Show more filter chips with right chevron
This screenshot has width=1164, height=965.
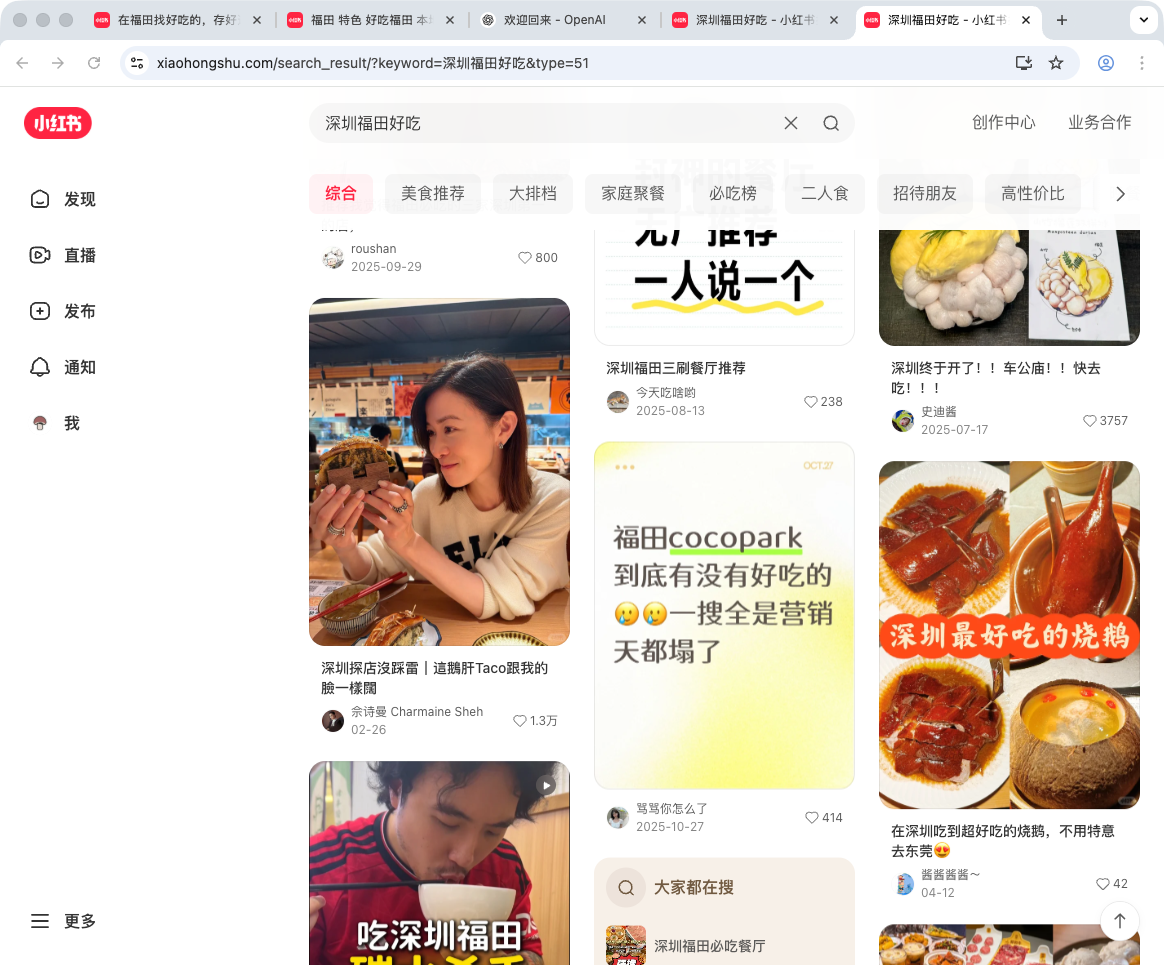pos(1120,194)
